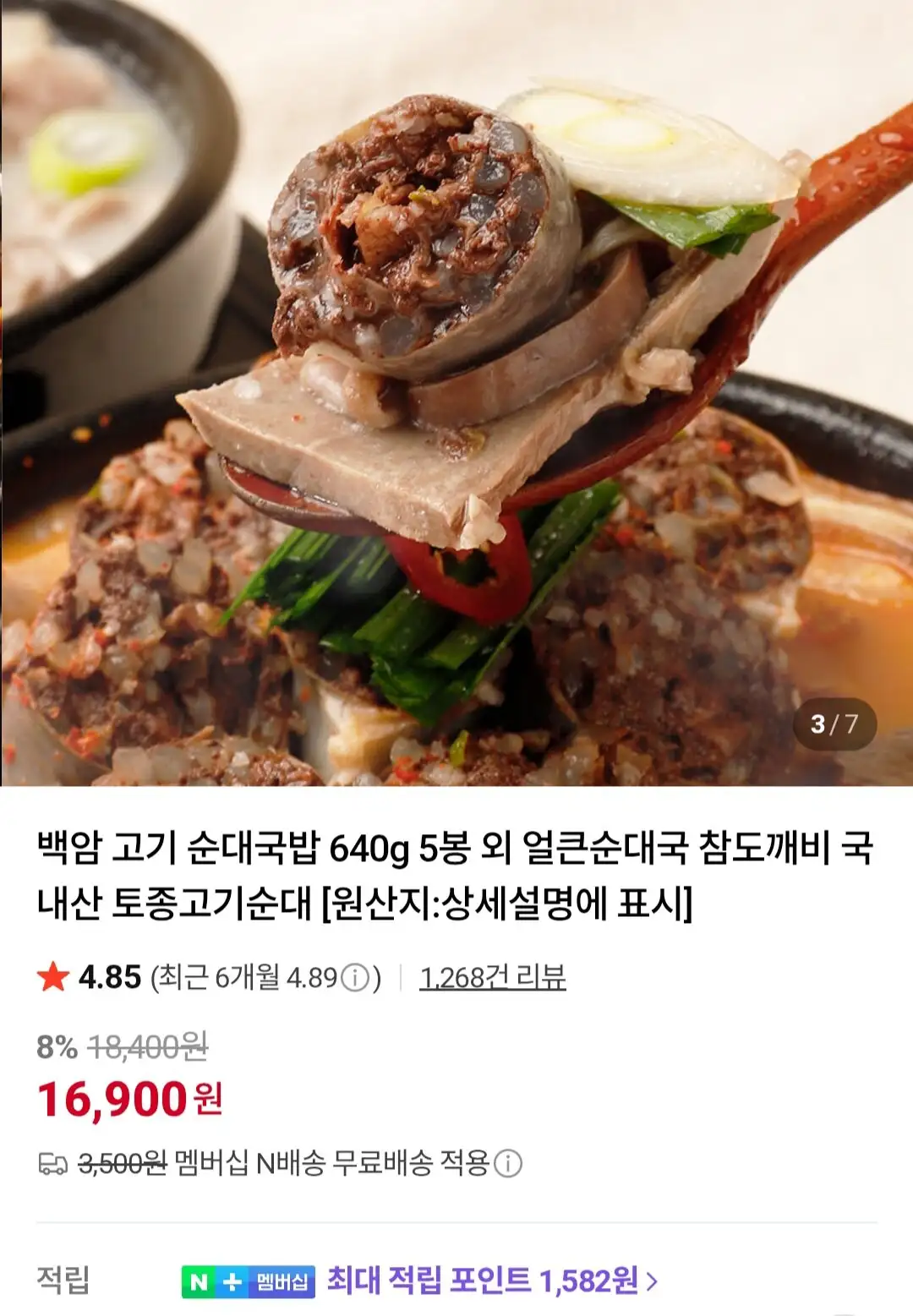Image resolution: width=913 pixels, height=1316 pixels.
Task: Open the 1,268건 리뷰 link
Action: coord(493,978)
